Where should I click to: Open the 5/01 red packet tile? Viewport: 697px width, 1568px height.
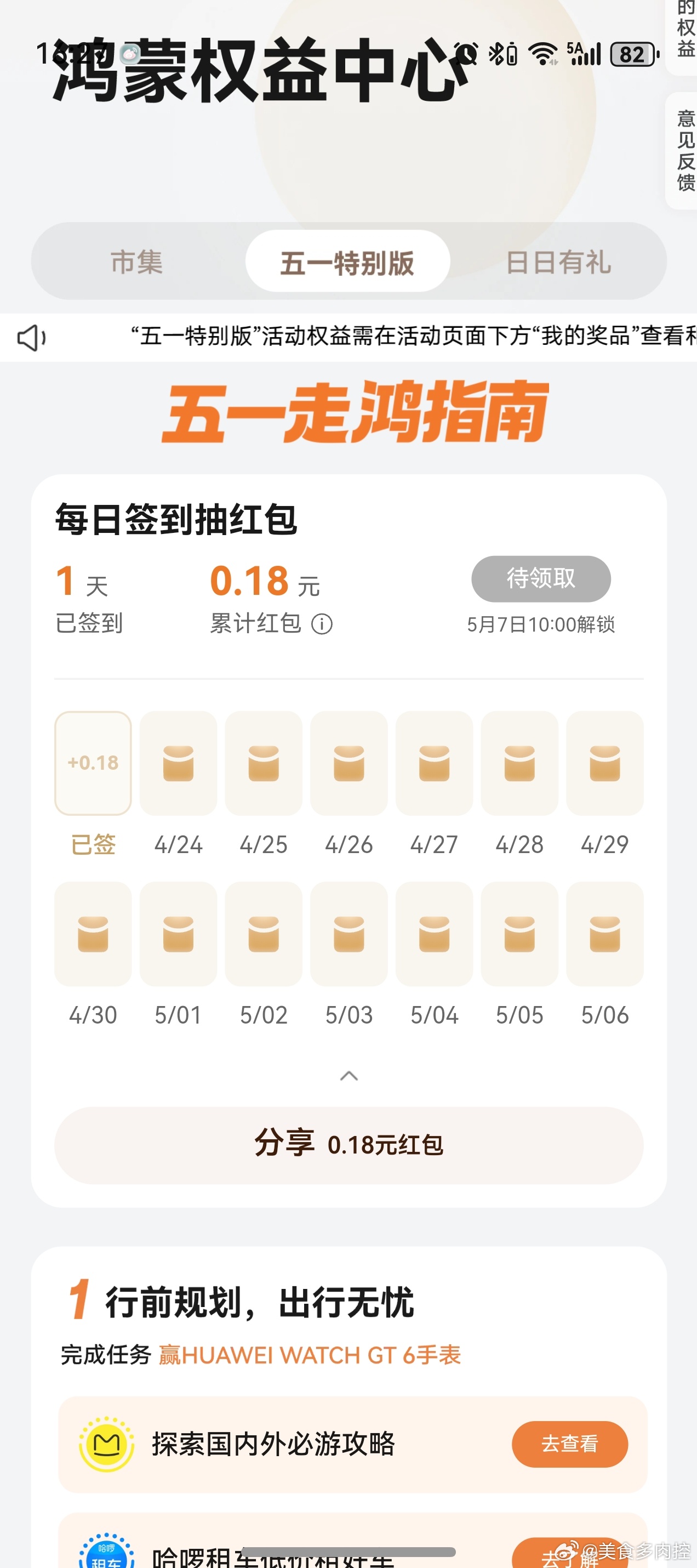(x=178, y=934)
